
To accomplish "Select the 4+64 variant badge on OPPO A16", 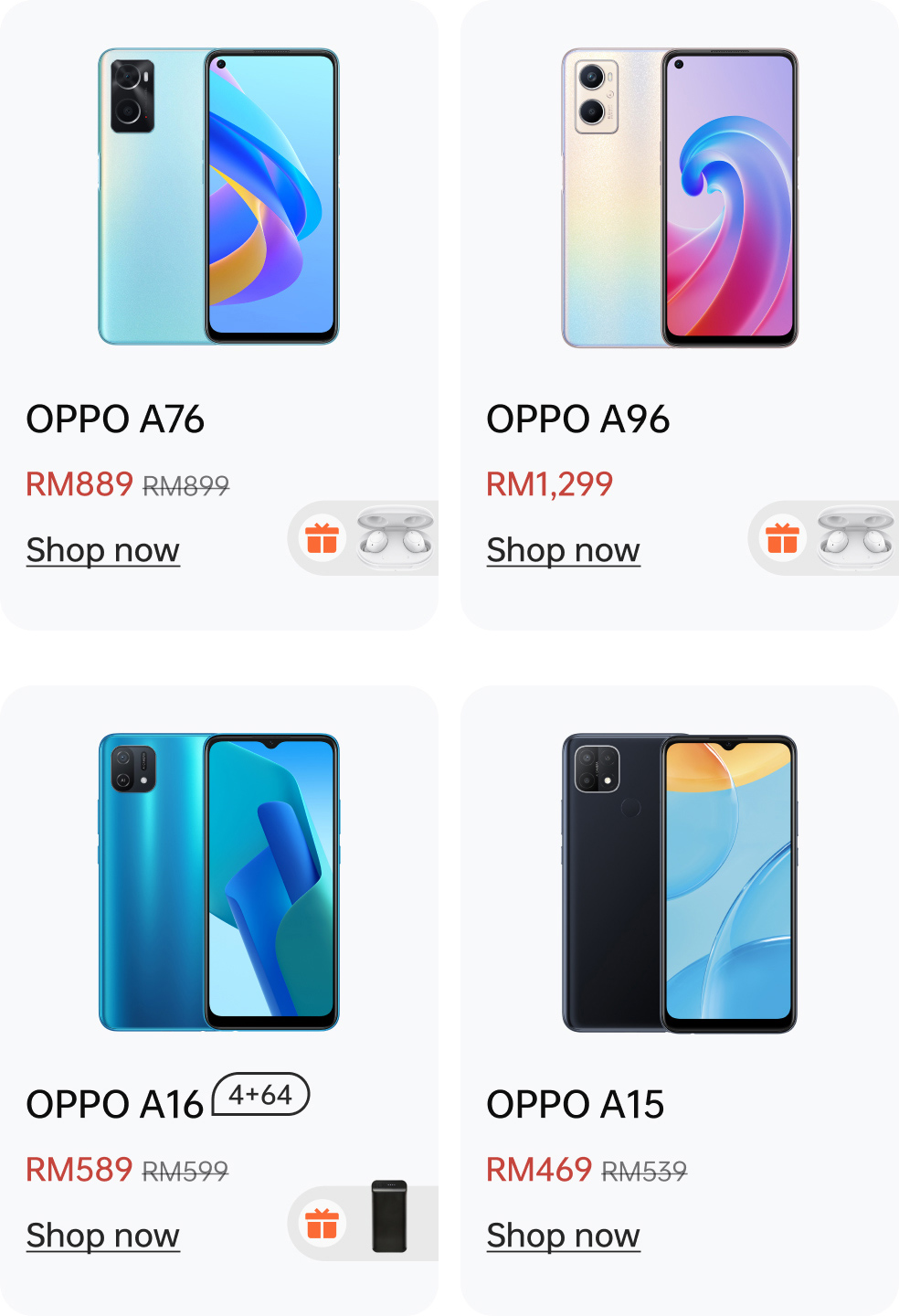I will pyautogui.click(x=263, y=1096).
